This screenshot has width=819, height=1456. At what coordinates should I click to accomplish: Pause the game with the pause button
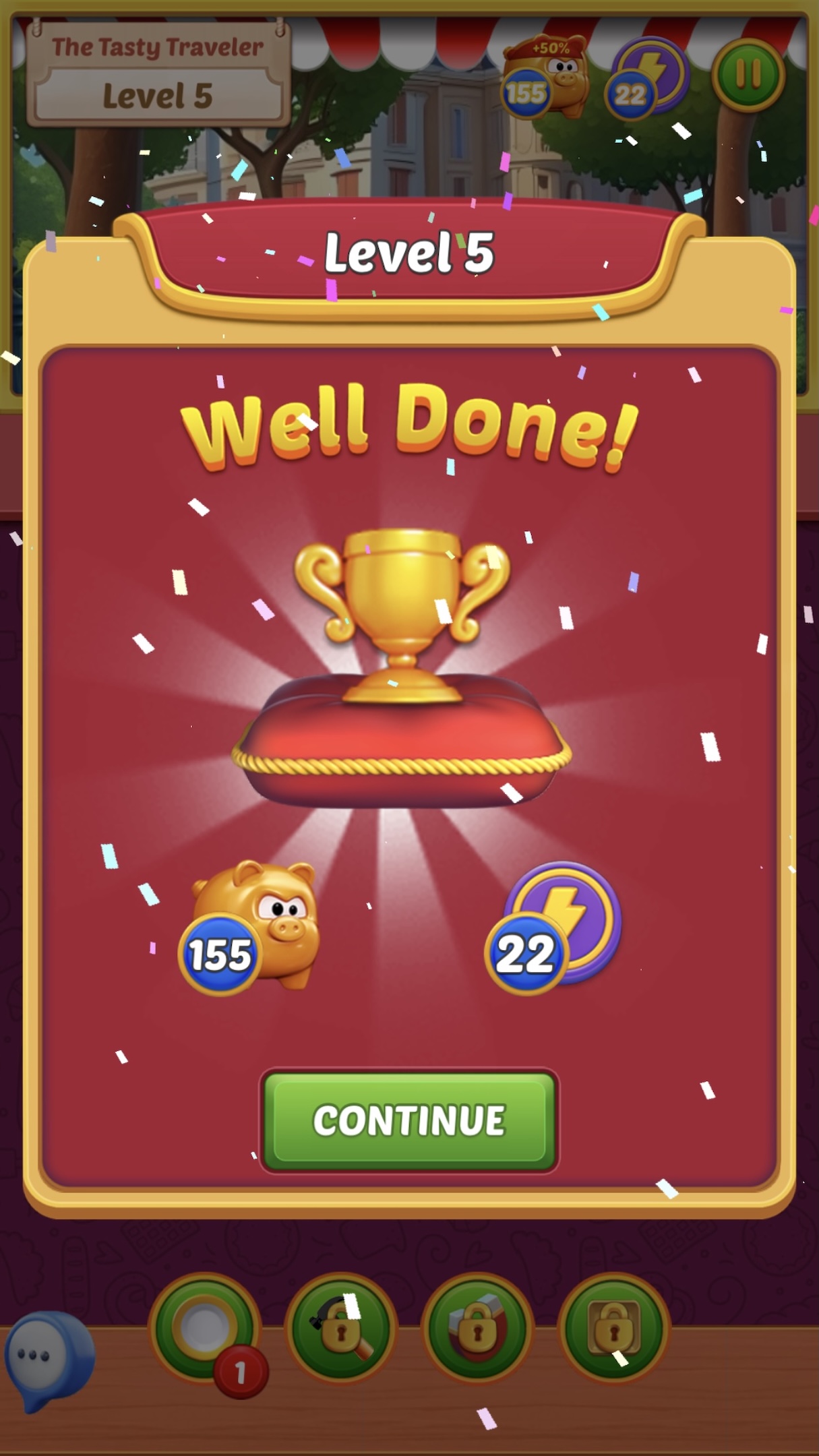pyautogui.click(x=748, y=75)
